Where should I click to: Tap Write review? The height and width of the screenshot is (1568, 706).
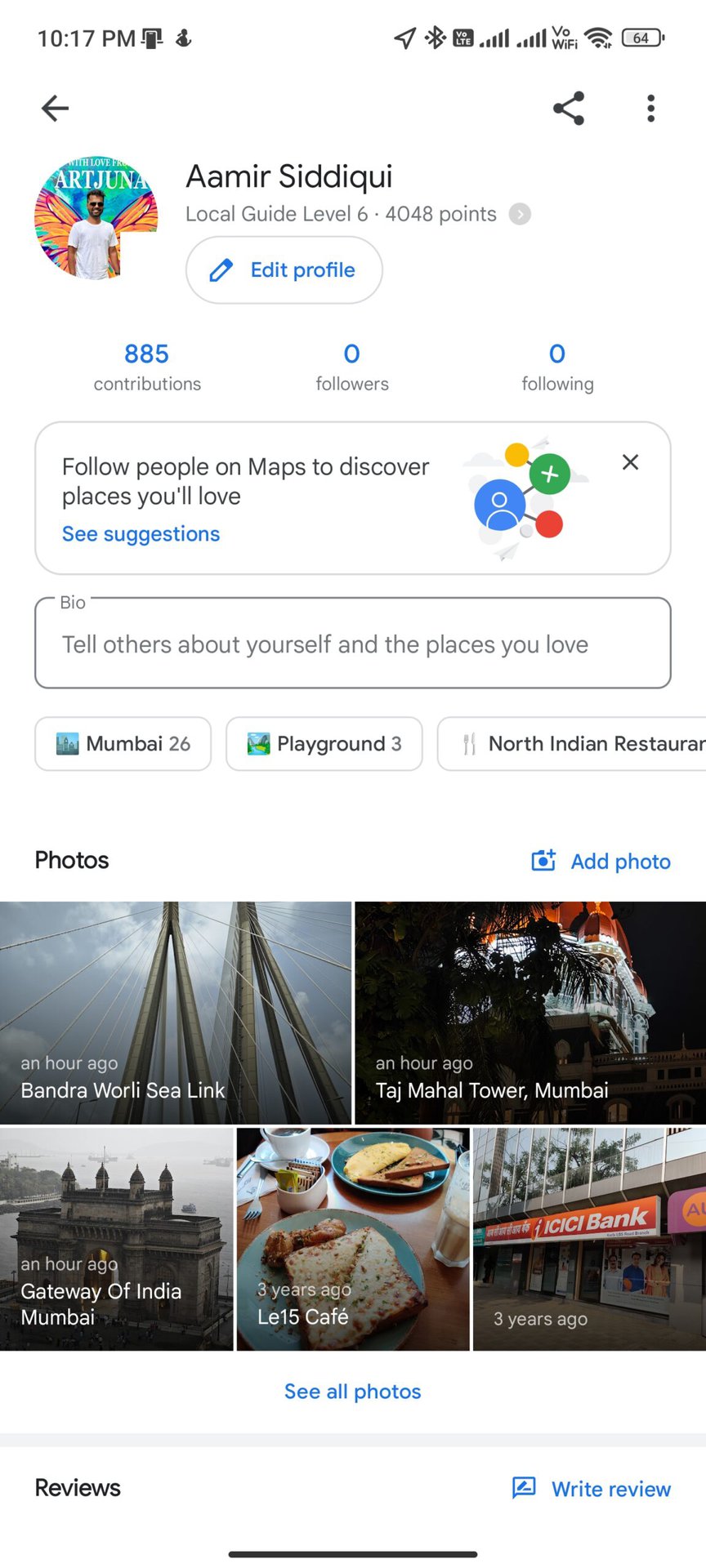(x=592, y=1489)
